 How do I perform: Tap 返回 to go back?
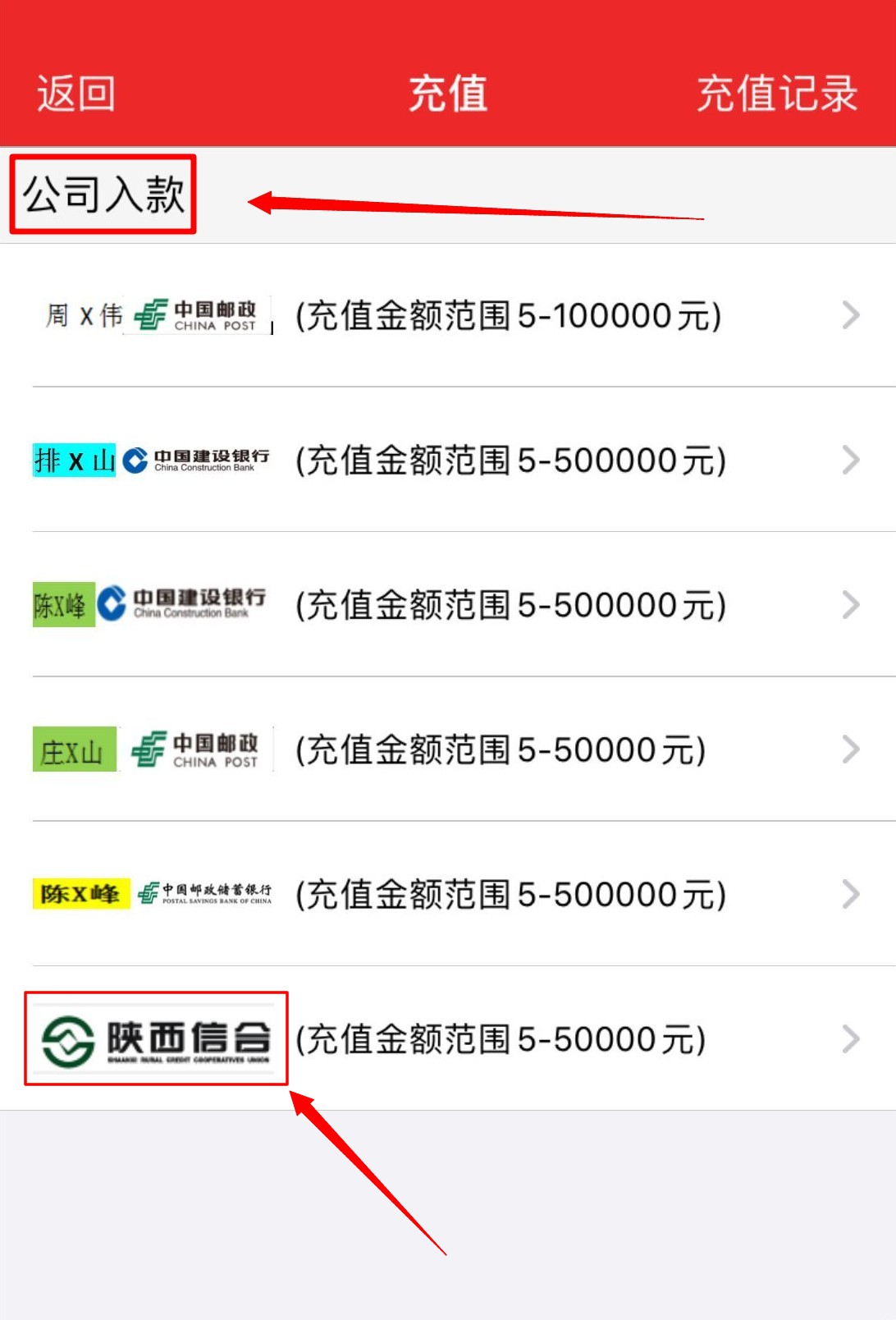(x=75, y=94)
